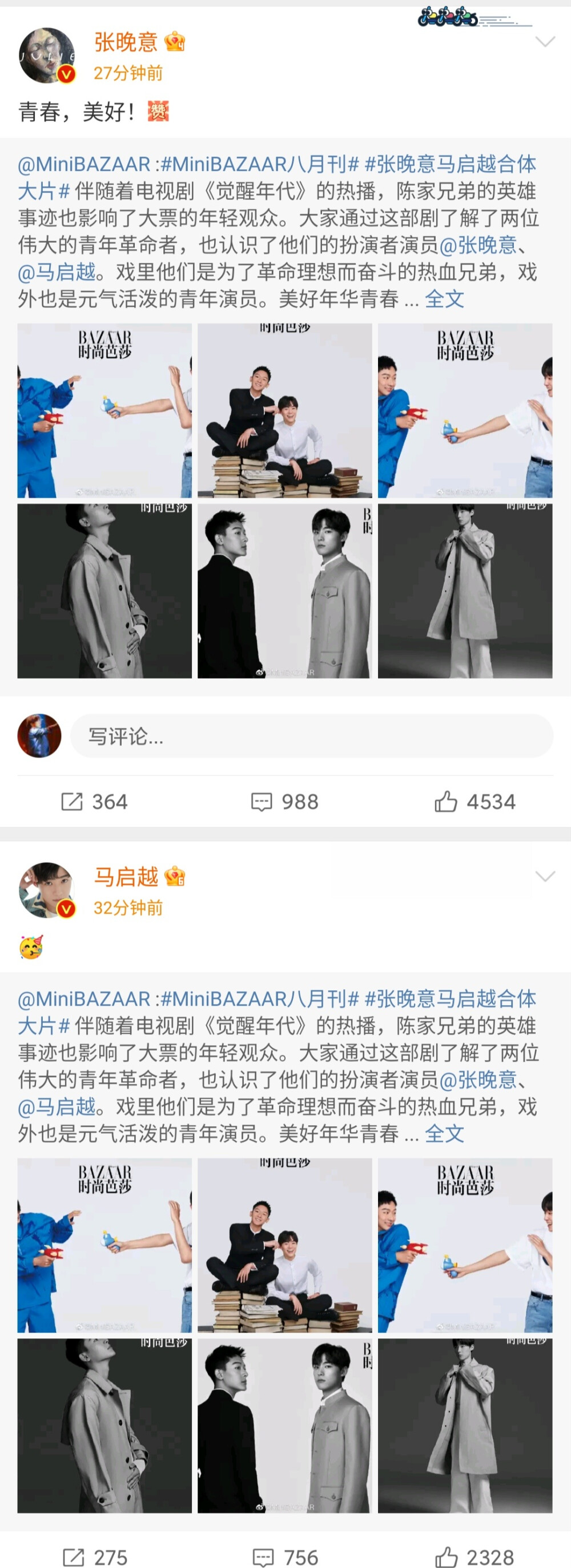Open the first water-gun photo in 张晚意's post
571x1568 pixels.
tap(104, 411)
